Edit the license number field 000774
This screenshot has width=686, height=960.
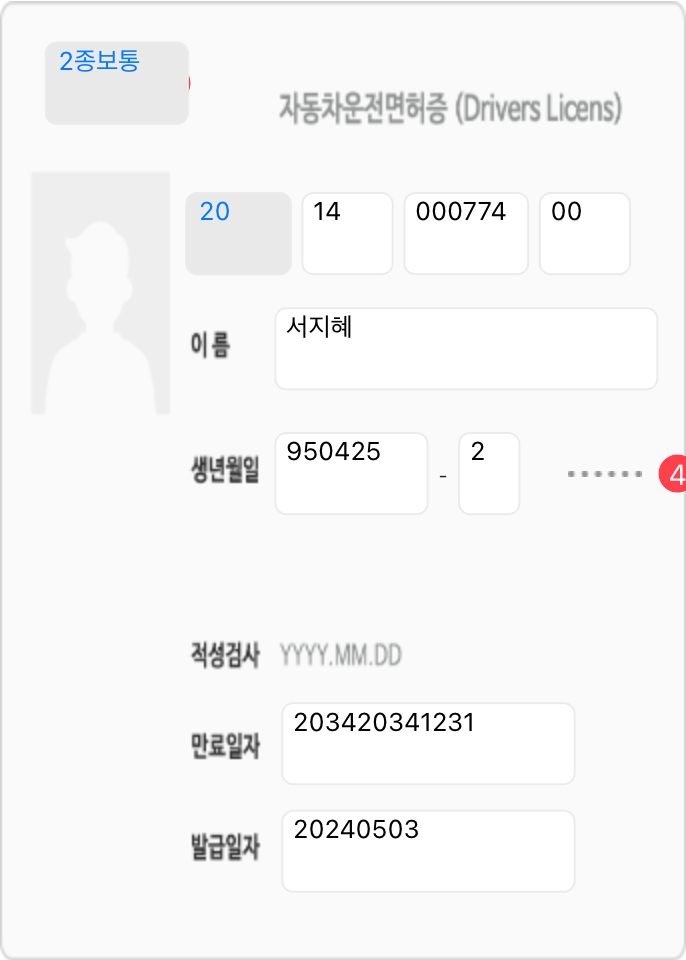pyautogui.click(x=465, y=233)
